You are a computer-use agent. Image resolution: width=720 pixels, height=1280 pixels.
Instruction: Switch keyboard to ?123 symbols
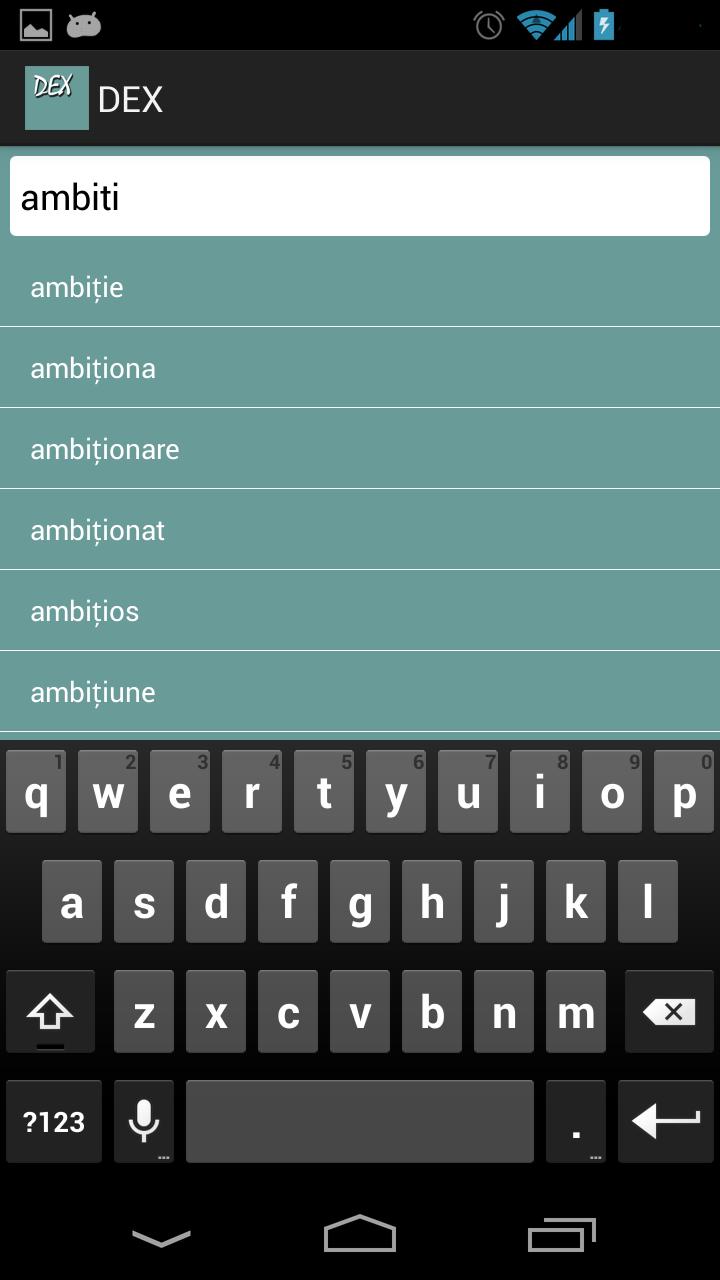[54, 1121]
